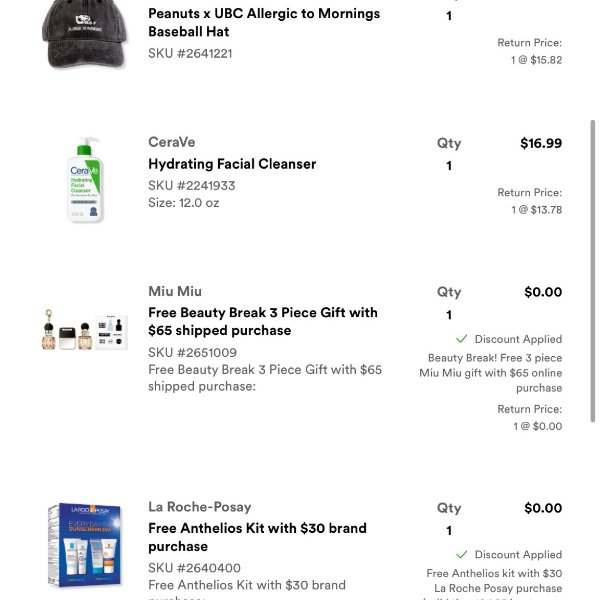Open the Free Beauty Break 3 Piece Gift
The width and height of the screenshot is (600, 600).
(x=263, y=321)
